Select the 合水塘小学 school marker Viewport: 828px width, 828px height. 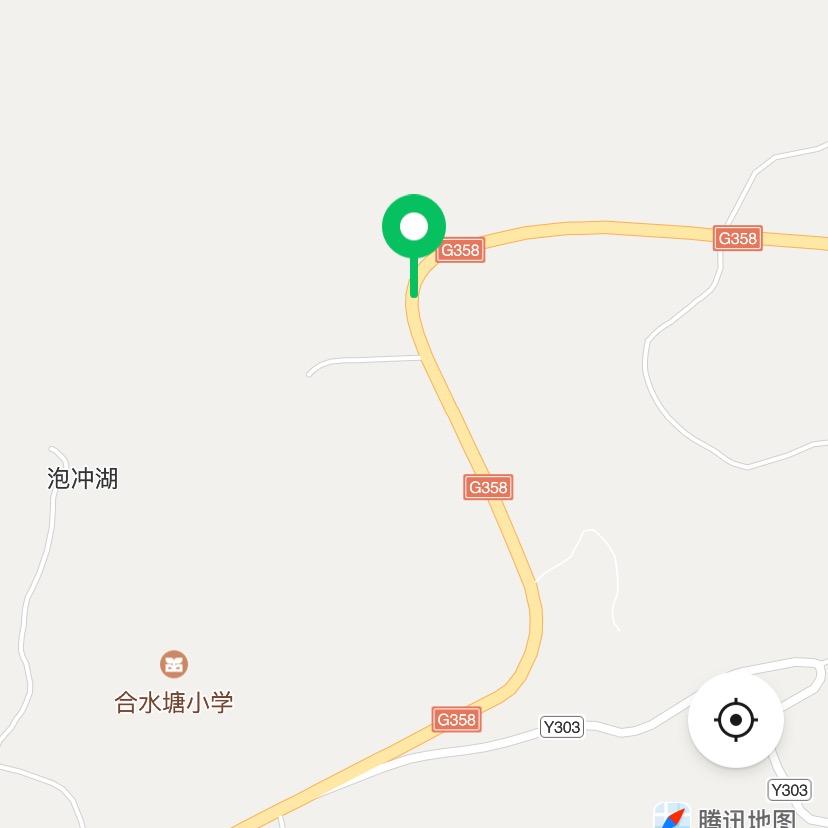[x=174, y=664]
